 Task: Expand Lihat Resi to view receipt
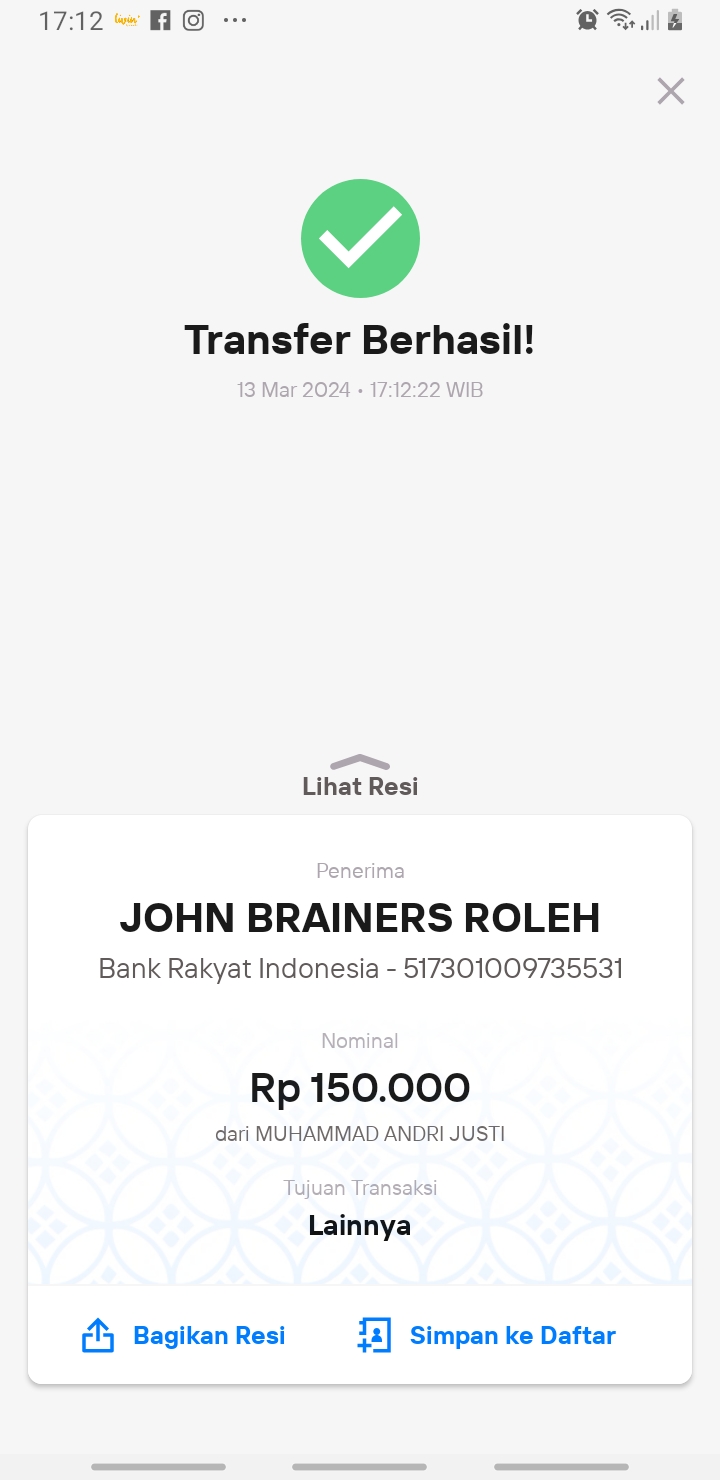360,777
